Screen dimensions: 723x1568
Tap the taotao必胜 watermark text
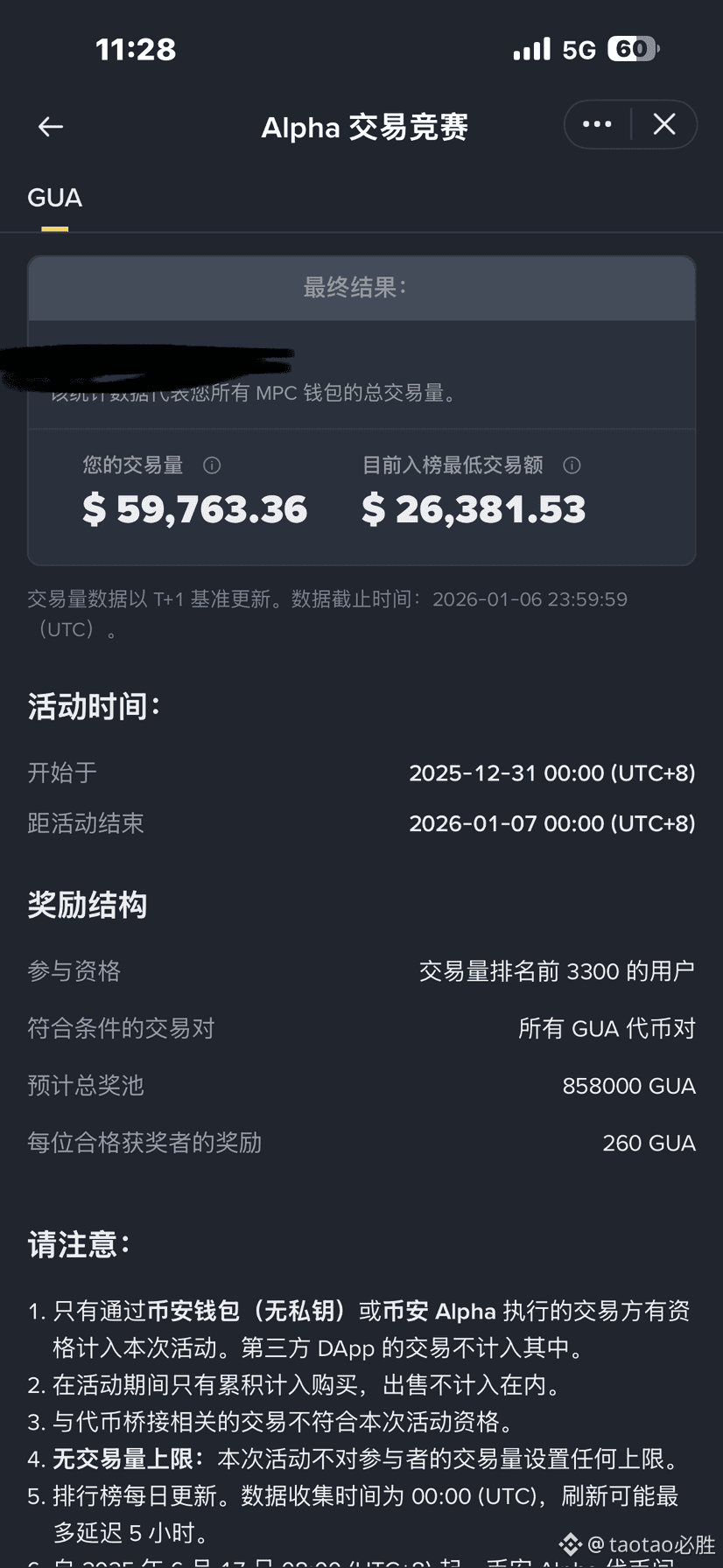coord(648,1543)
